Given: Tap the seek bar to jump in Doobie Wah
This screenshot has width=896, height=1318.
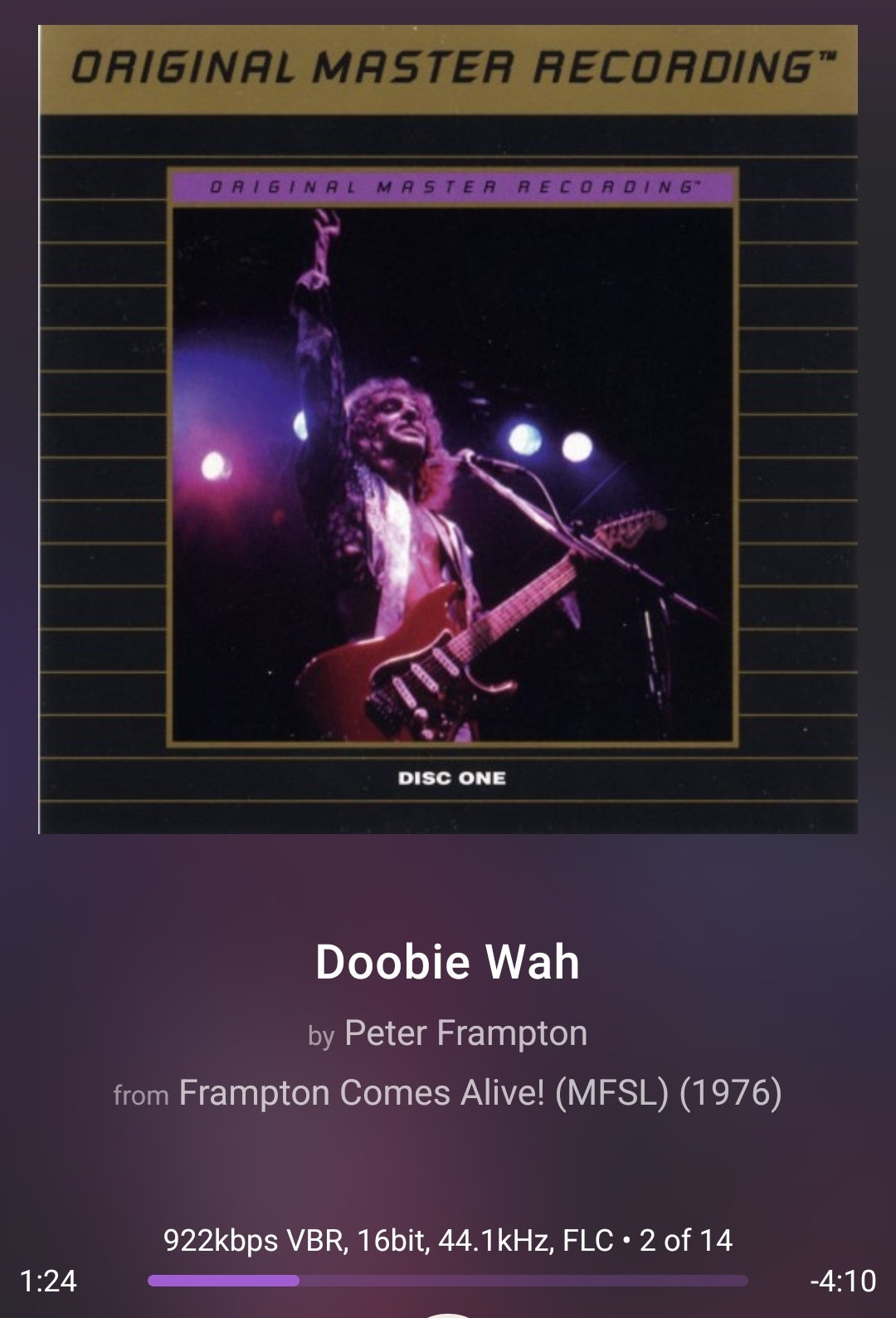Looking at the screenshot, I should click(448, 1281).
